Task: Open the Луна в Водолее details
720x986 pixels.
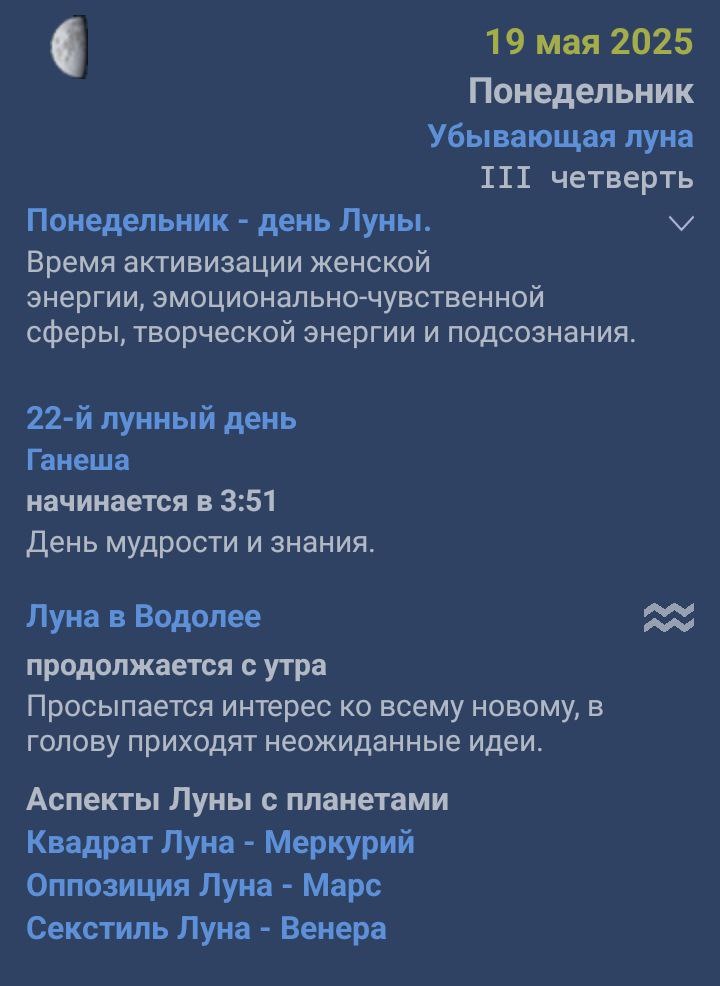Action: tap(143, 616)
